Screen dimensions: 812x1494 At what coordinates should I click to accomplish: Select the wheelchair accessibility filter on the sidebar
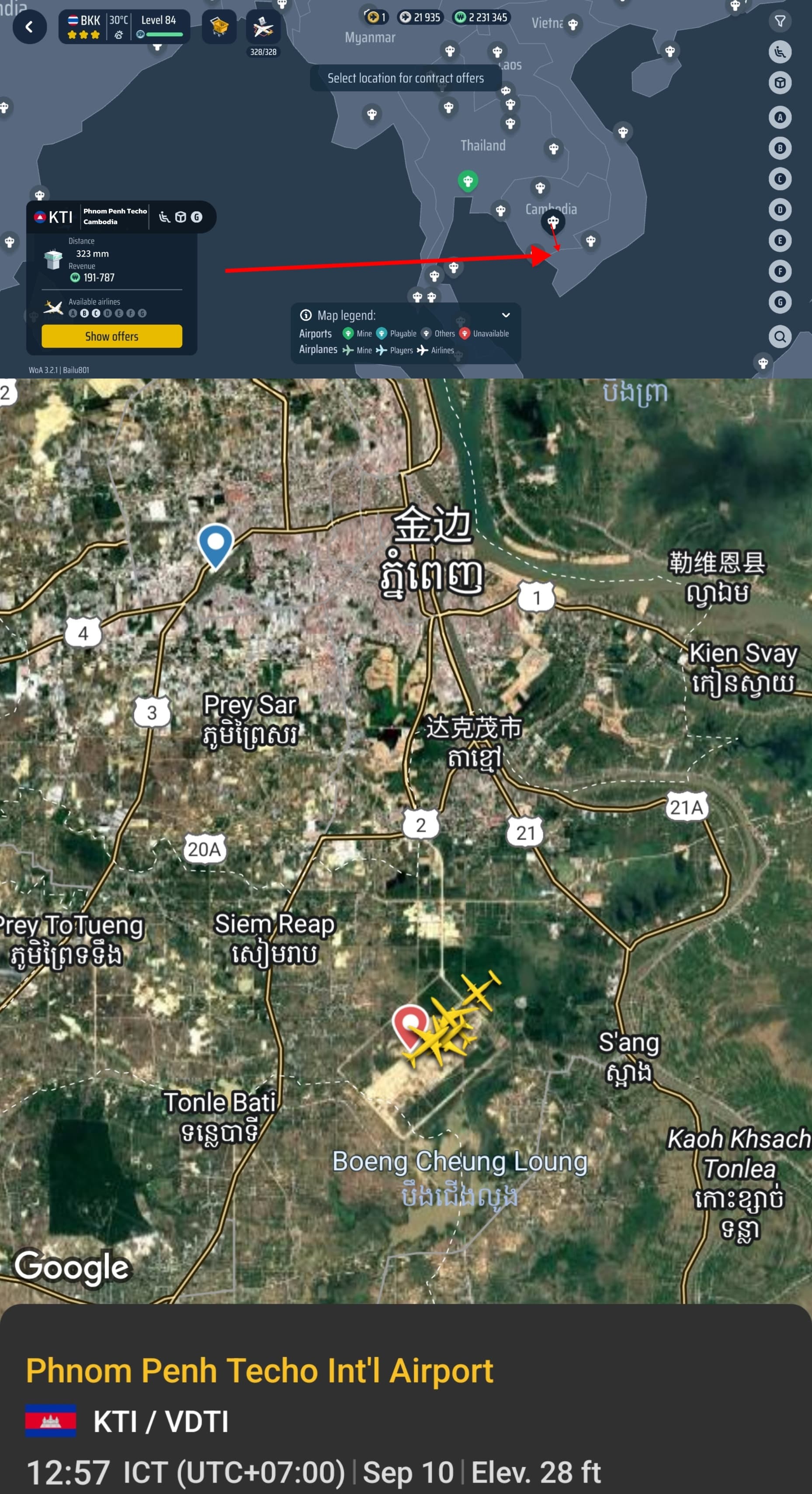(x=780, y=52)
